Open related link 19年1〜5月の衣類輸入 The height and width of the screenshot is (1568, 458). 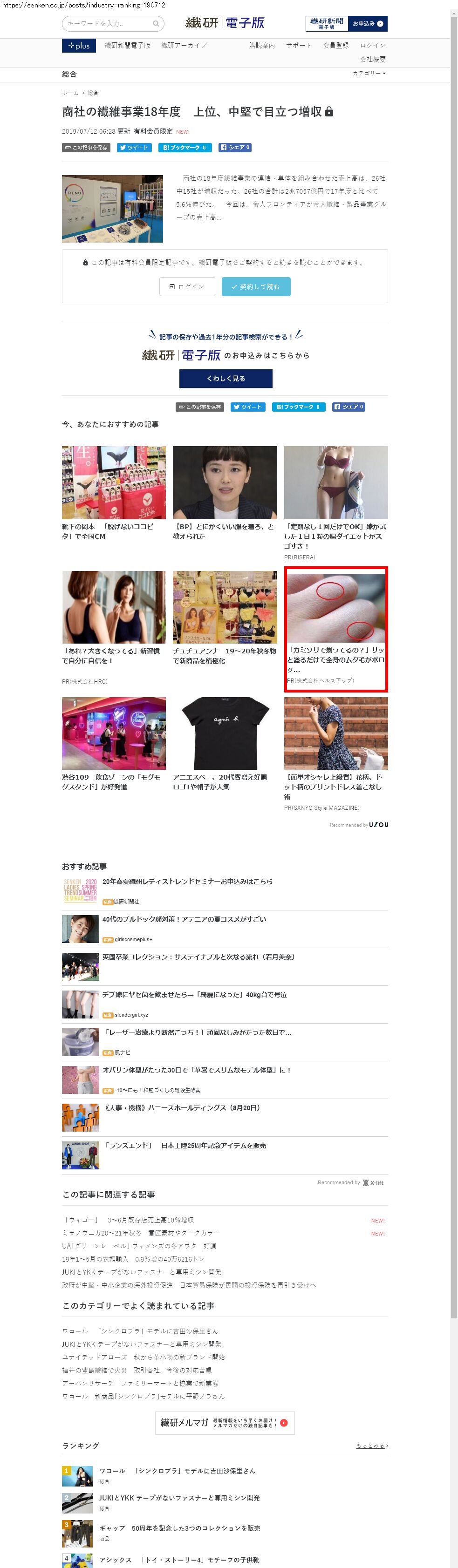point(133,1259)
